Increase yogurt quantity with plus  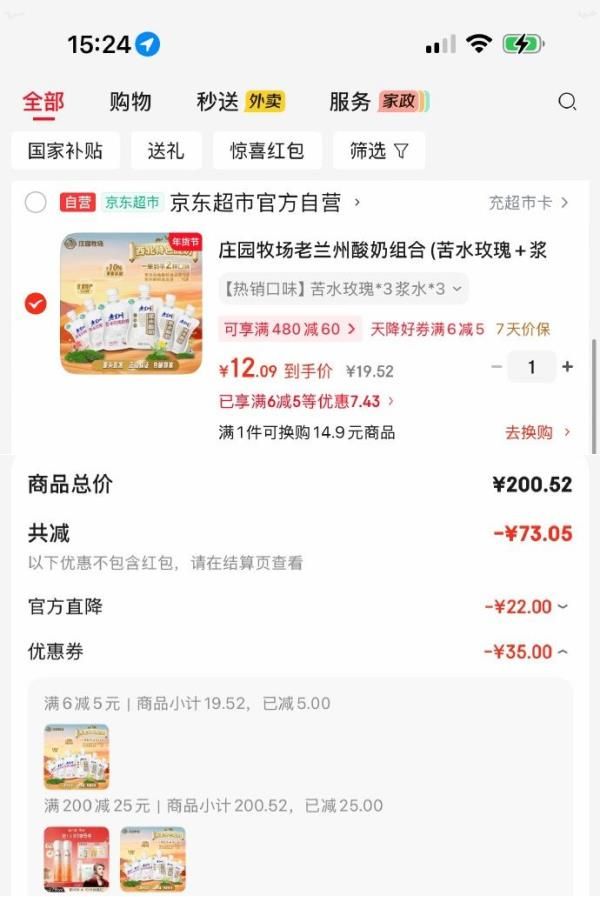click(x=568, y=367)
